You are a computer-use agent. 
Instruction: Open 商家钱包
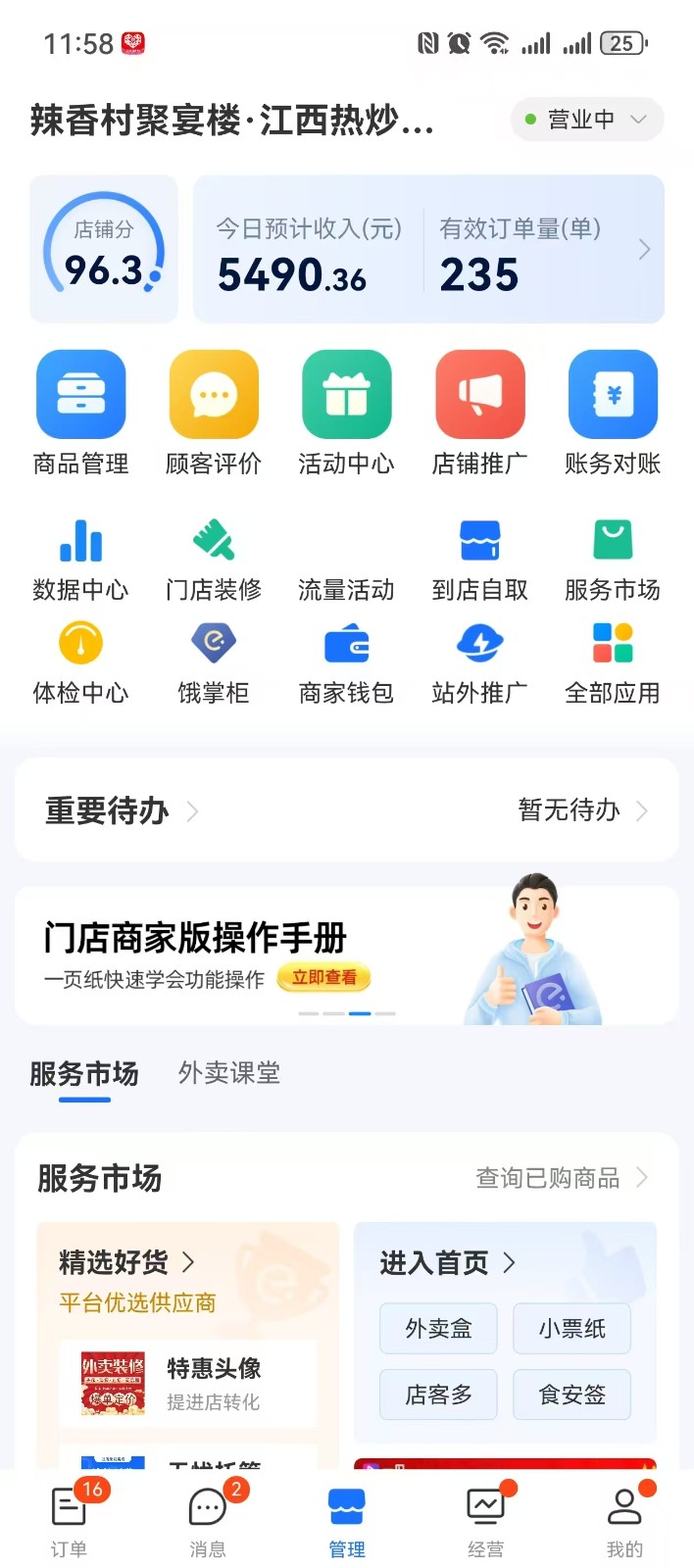[347, 663]
